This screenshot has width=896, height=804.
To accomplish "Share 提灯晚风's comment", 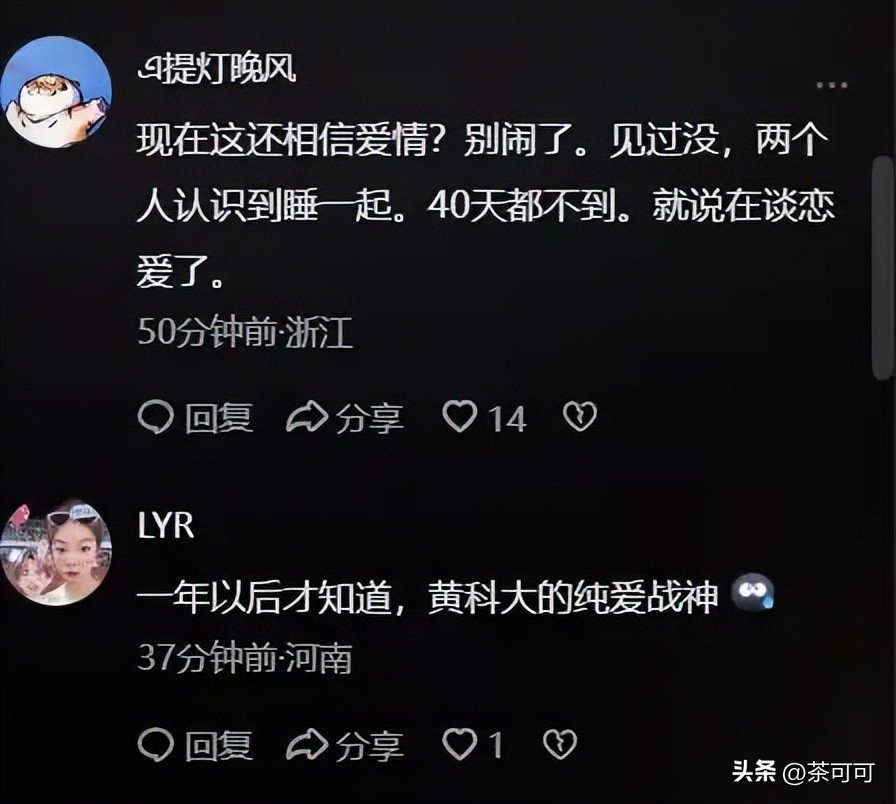I will (x=346, y=418).
